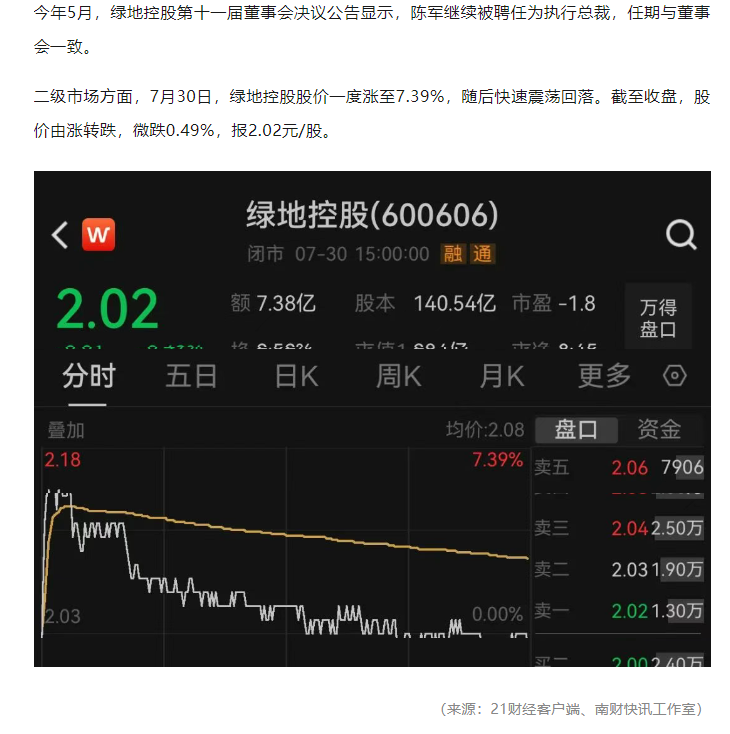Image resolution: width=730 pixels, height=734 pixels.
Task: Open the embedded 绿地控股 stock chart image
Action: point(372,418)
